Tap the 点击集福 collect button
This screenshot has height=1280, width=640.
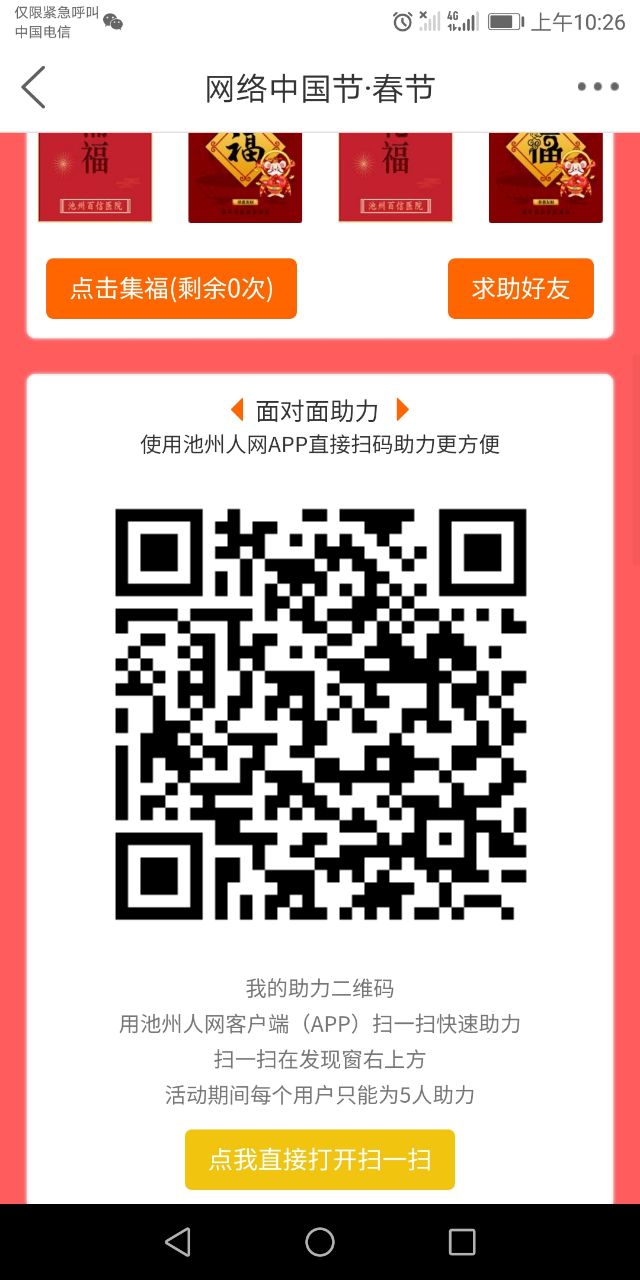[x=171, y=289]
